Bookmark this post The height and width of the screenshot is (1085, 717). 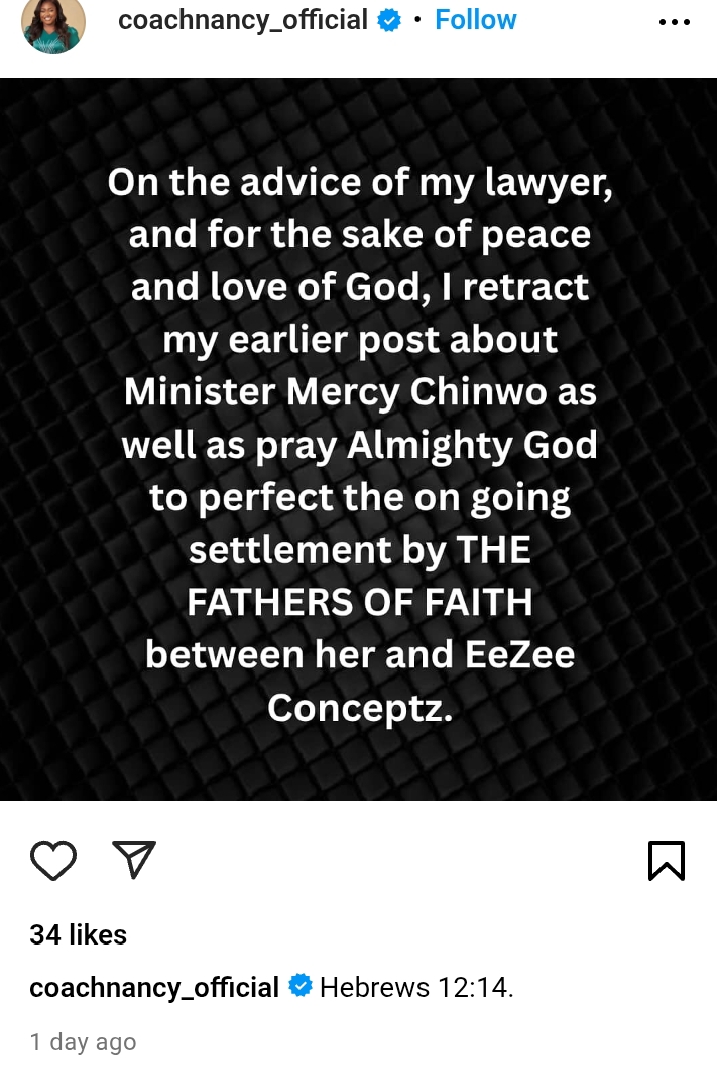666,861
